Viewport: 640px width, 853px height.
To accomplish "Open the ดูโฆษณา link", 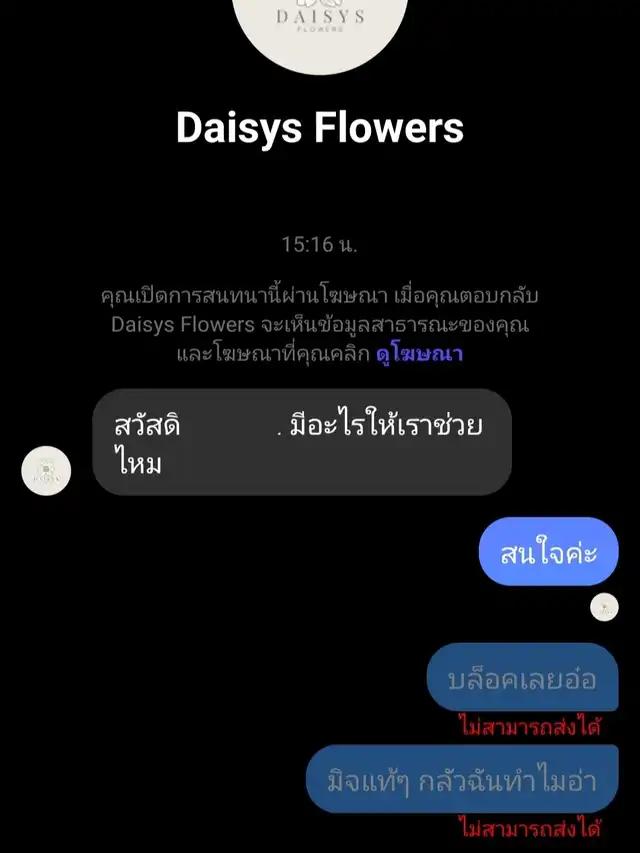I will 419,354.
